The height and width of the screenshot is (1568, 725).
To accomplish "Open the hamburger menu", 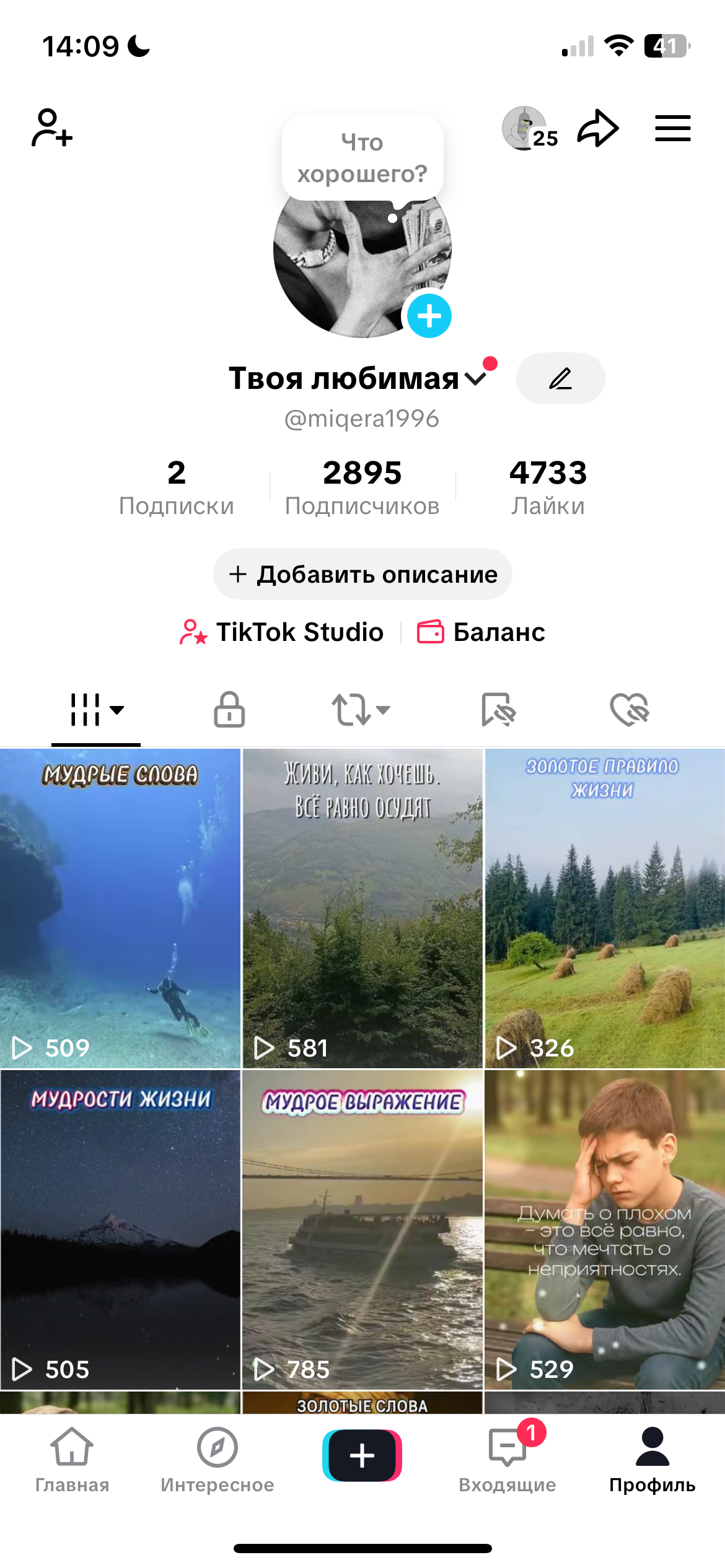I will tap(673, 128).
